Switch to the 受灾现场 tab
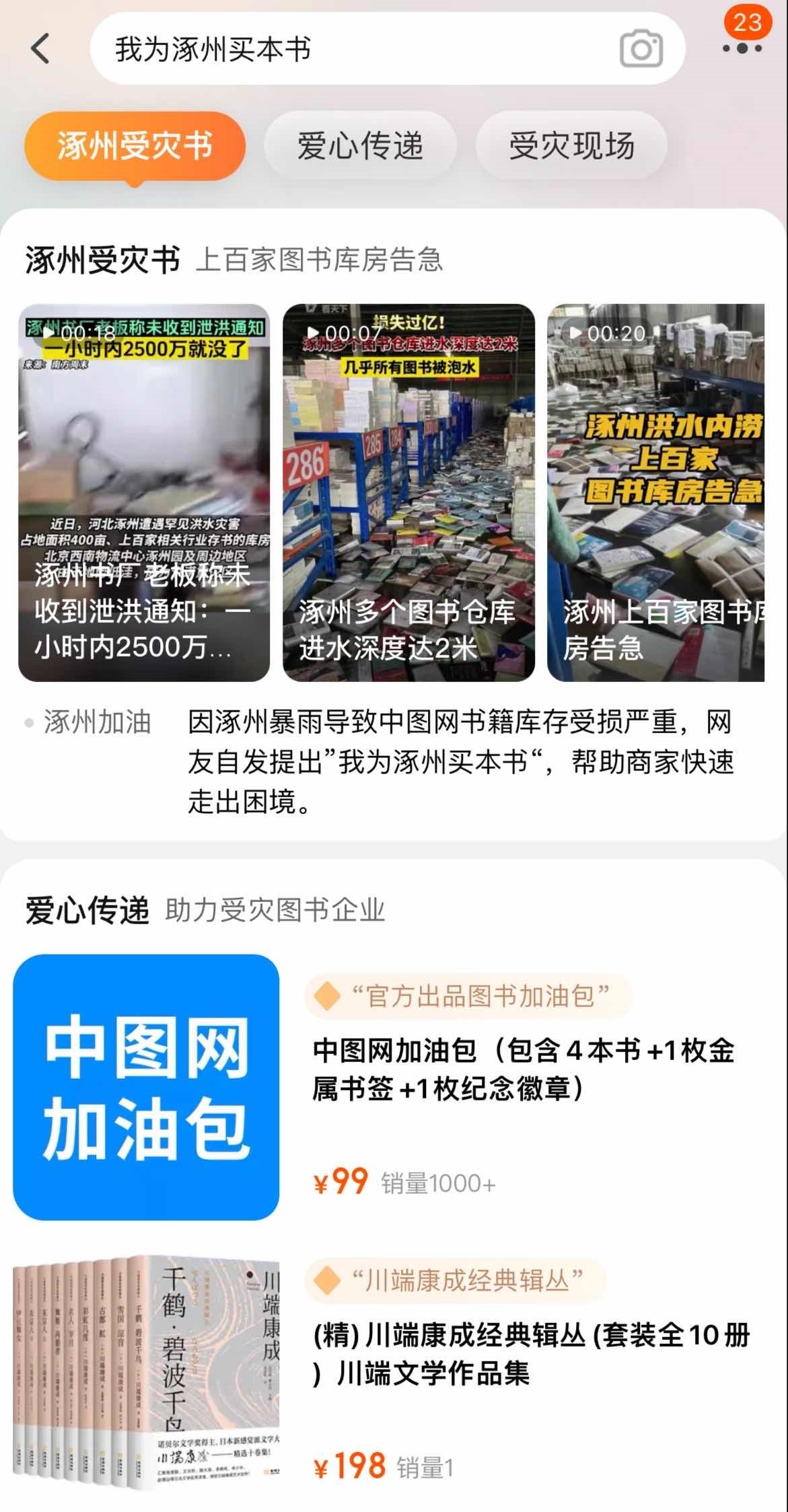Viewport: 788px width, 1512px height. click(571, 146)
